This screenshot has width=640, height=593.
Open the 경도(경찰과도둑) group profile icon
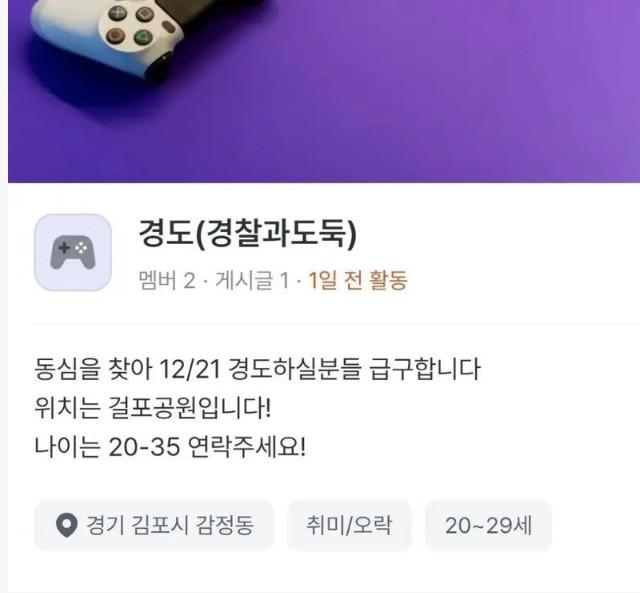[72, 252]
